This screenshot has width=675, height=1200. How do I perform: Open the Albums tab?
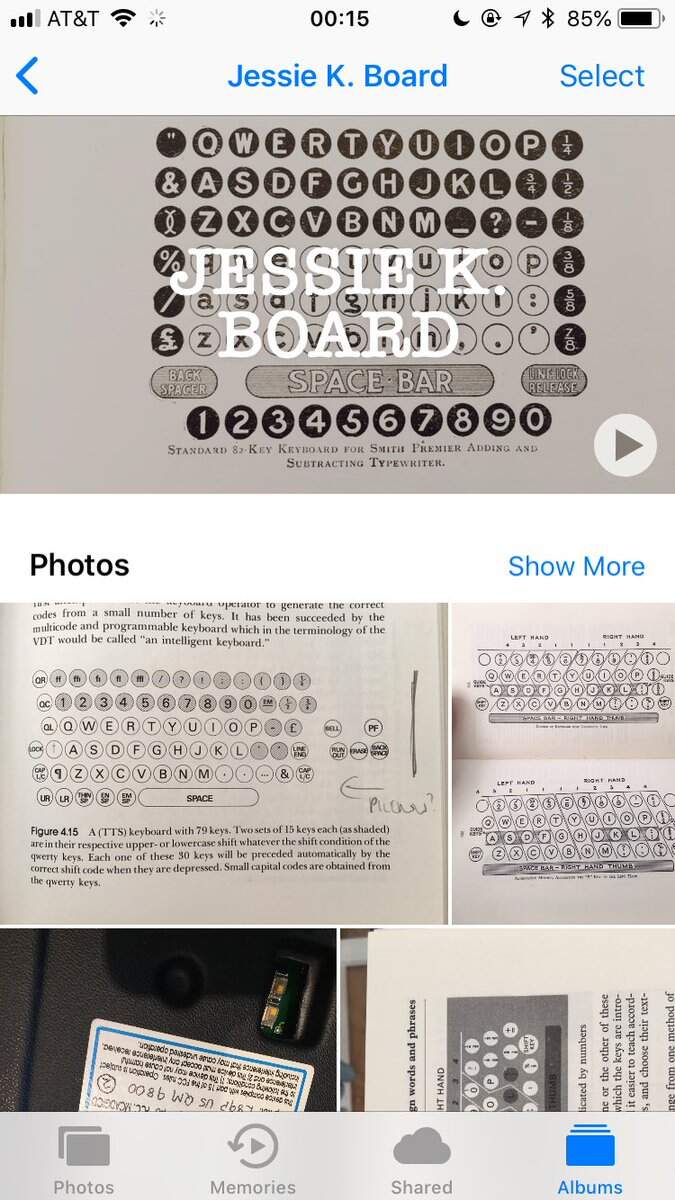click(x=590, y=1158)
